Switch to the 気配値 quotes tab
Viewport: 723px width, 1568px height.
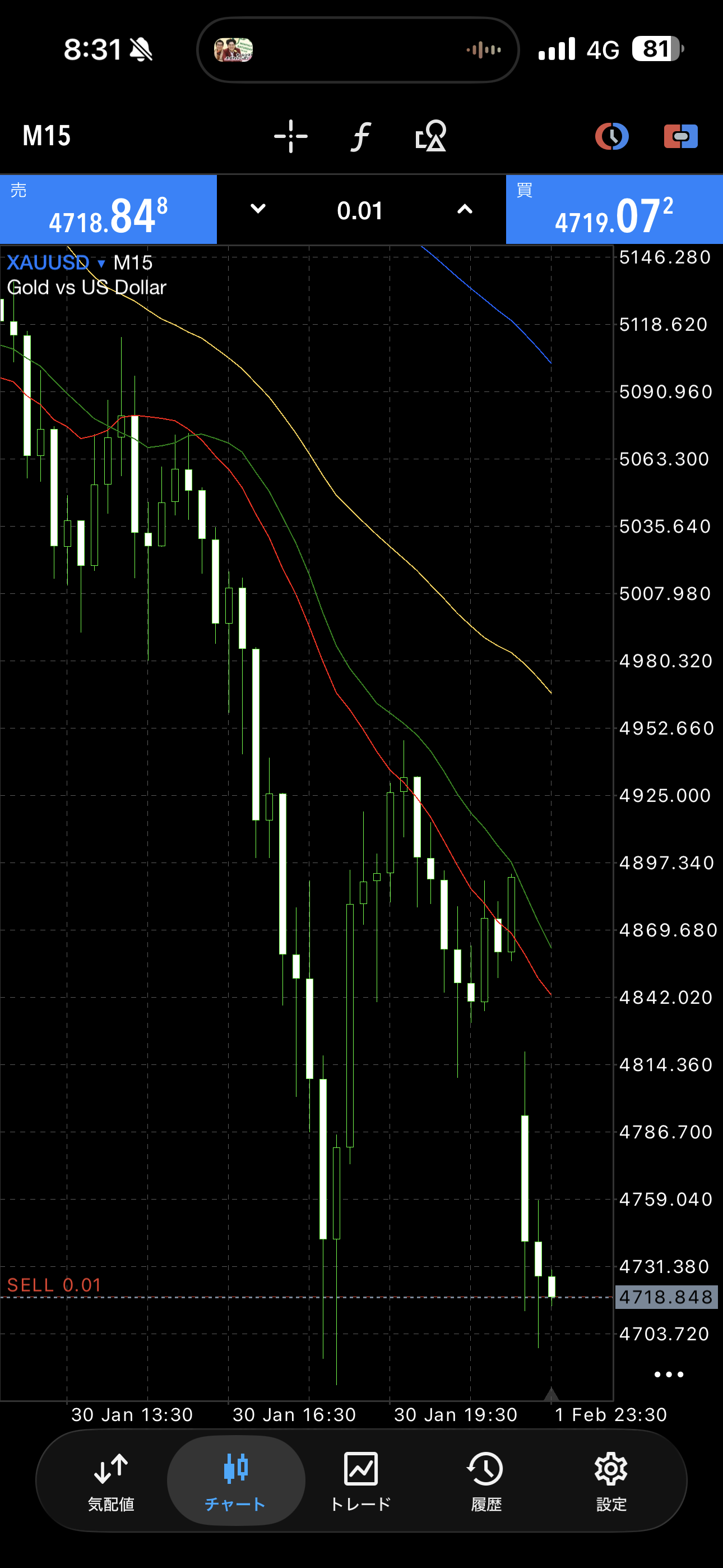(x=111, y=1481)
